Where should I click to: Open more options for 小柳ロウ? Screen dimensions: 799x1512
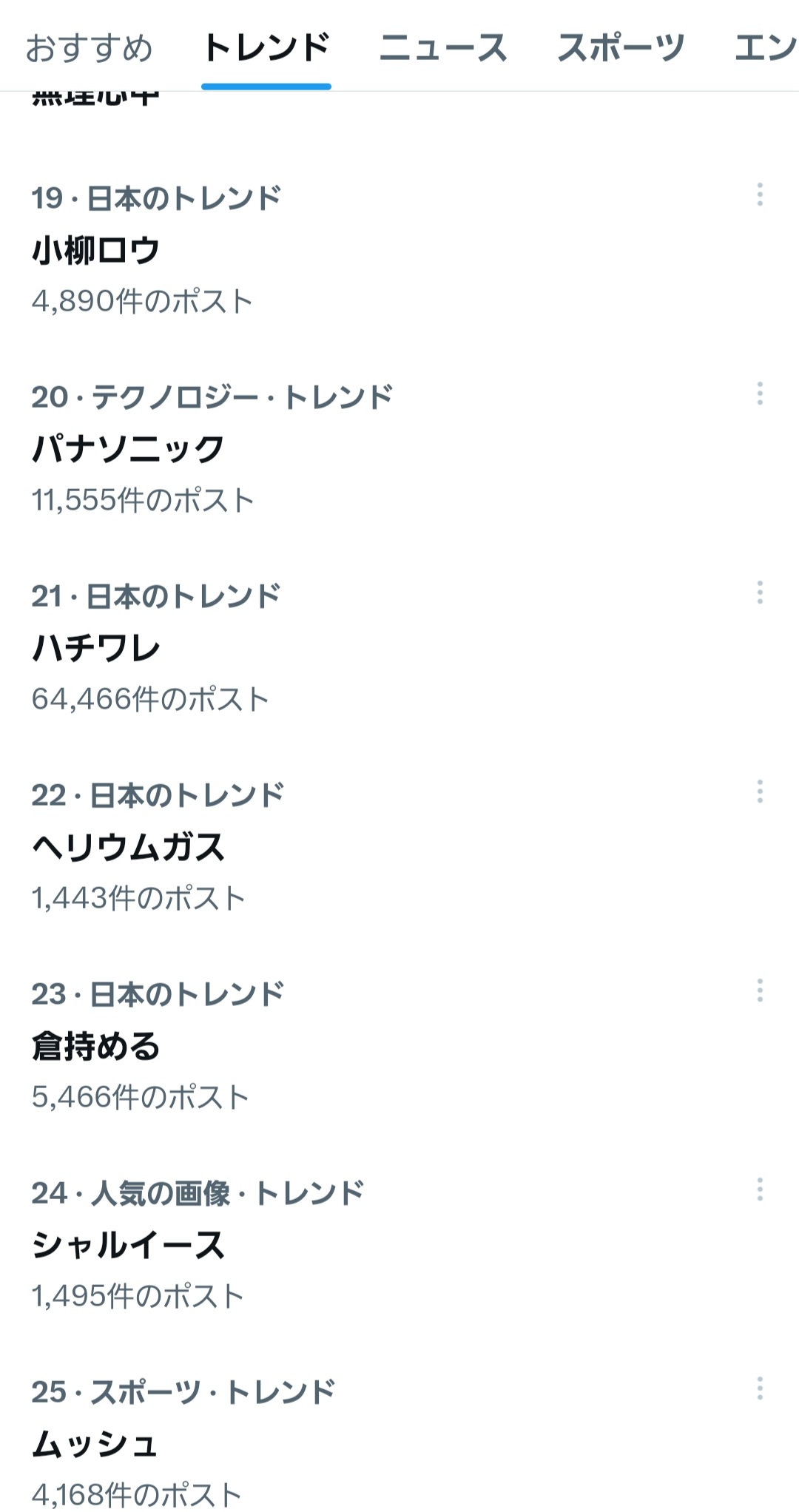point(760,195)
